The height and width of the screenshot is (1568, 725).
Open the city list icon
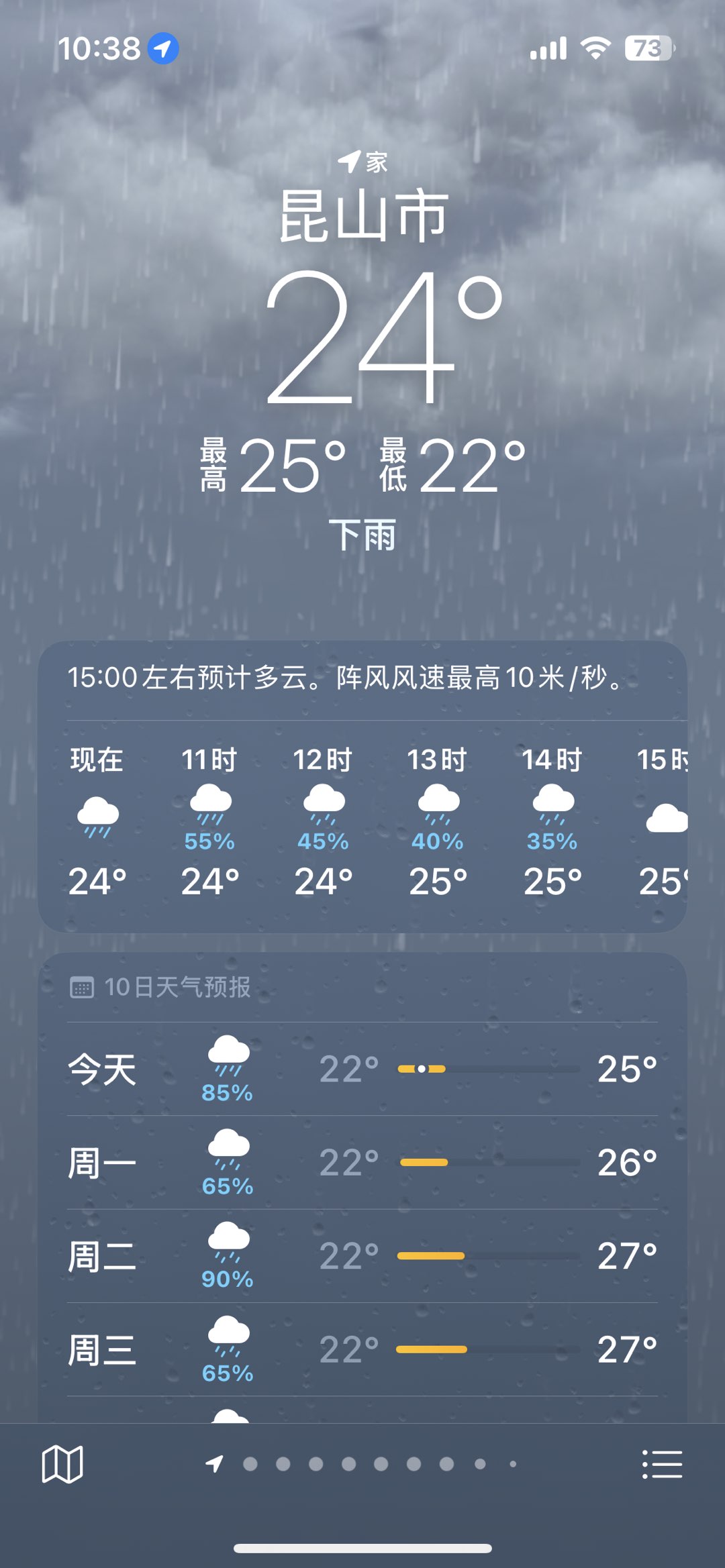[x=662, y=1464]
